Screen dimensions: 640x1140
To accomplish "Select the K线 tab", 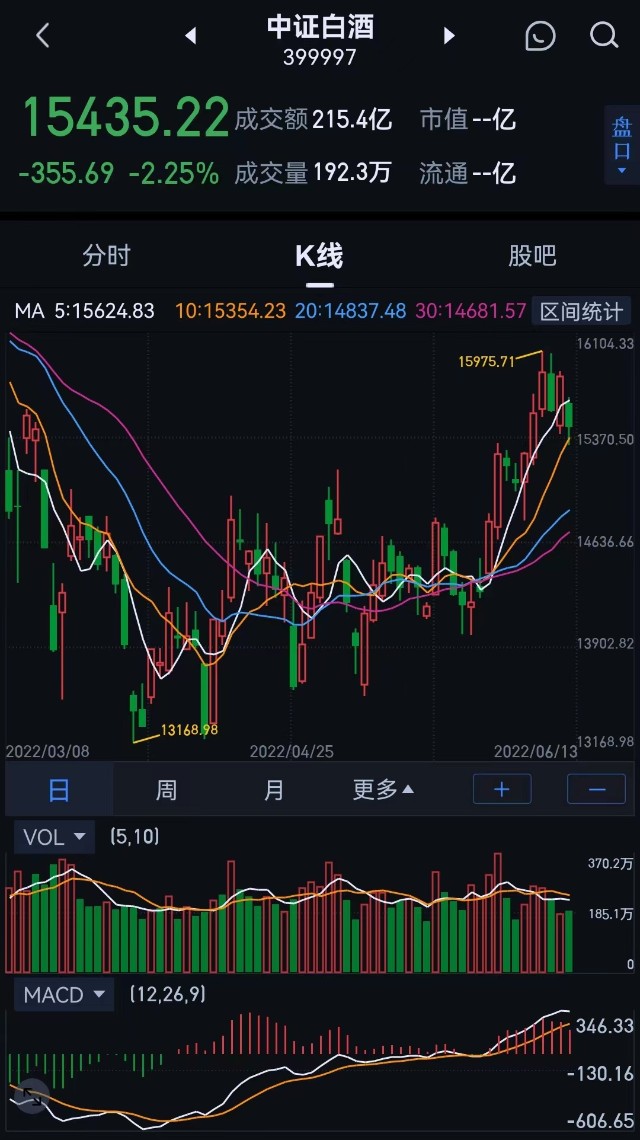I will click(319, 256).
